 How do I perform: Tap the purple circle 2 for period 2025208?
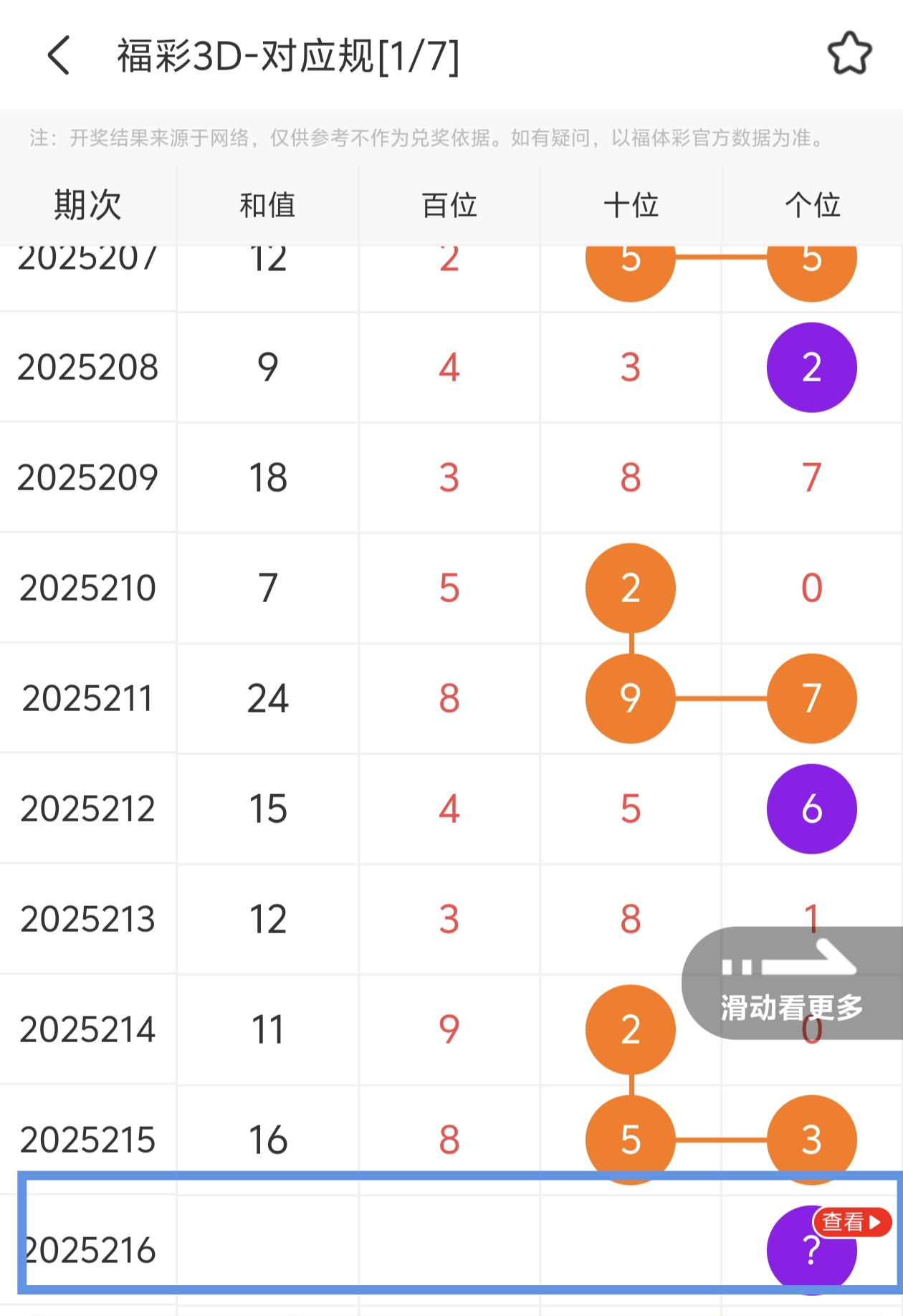click(811, 367)
